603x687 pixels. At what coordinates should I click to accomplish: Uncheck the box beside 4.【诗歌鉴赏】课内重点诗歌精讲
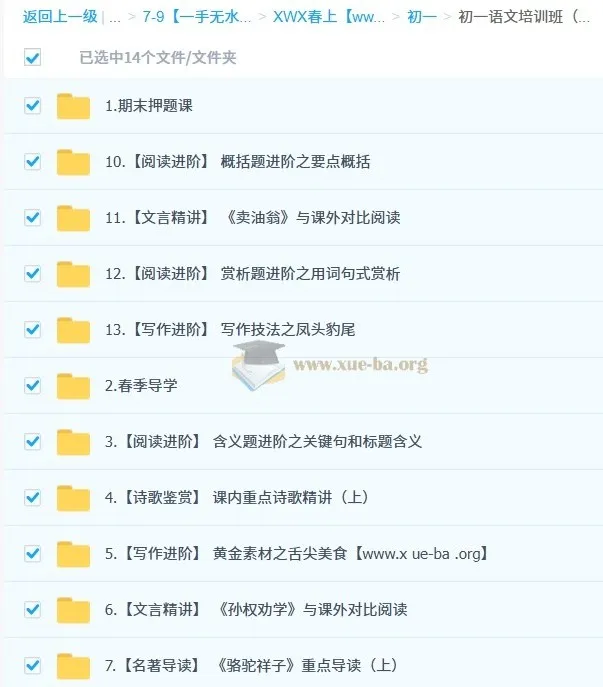(32, 498)
